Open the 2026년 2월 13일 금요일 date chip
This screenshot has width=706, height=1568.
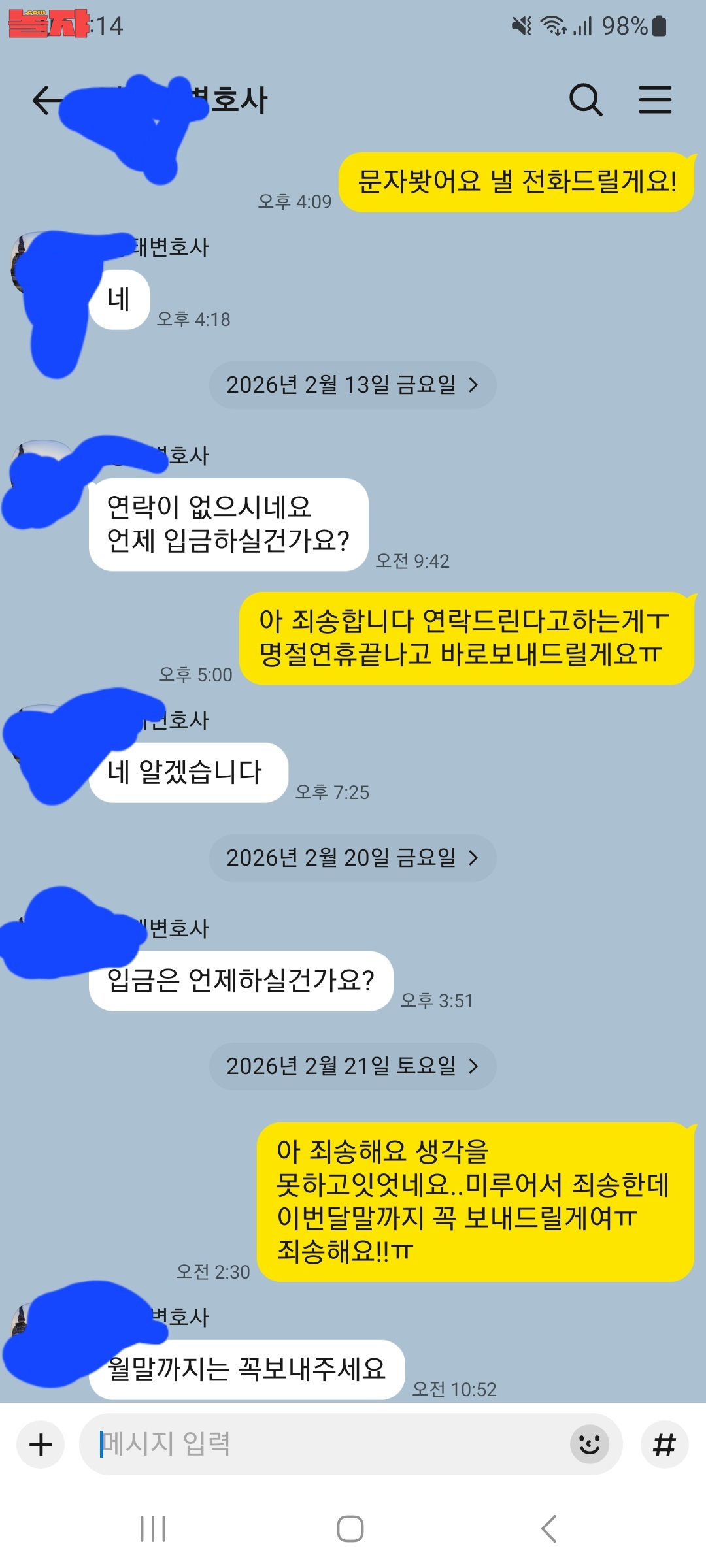(352, 385)
